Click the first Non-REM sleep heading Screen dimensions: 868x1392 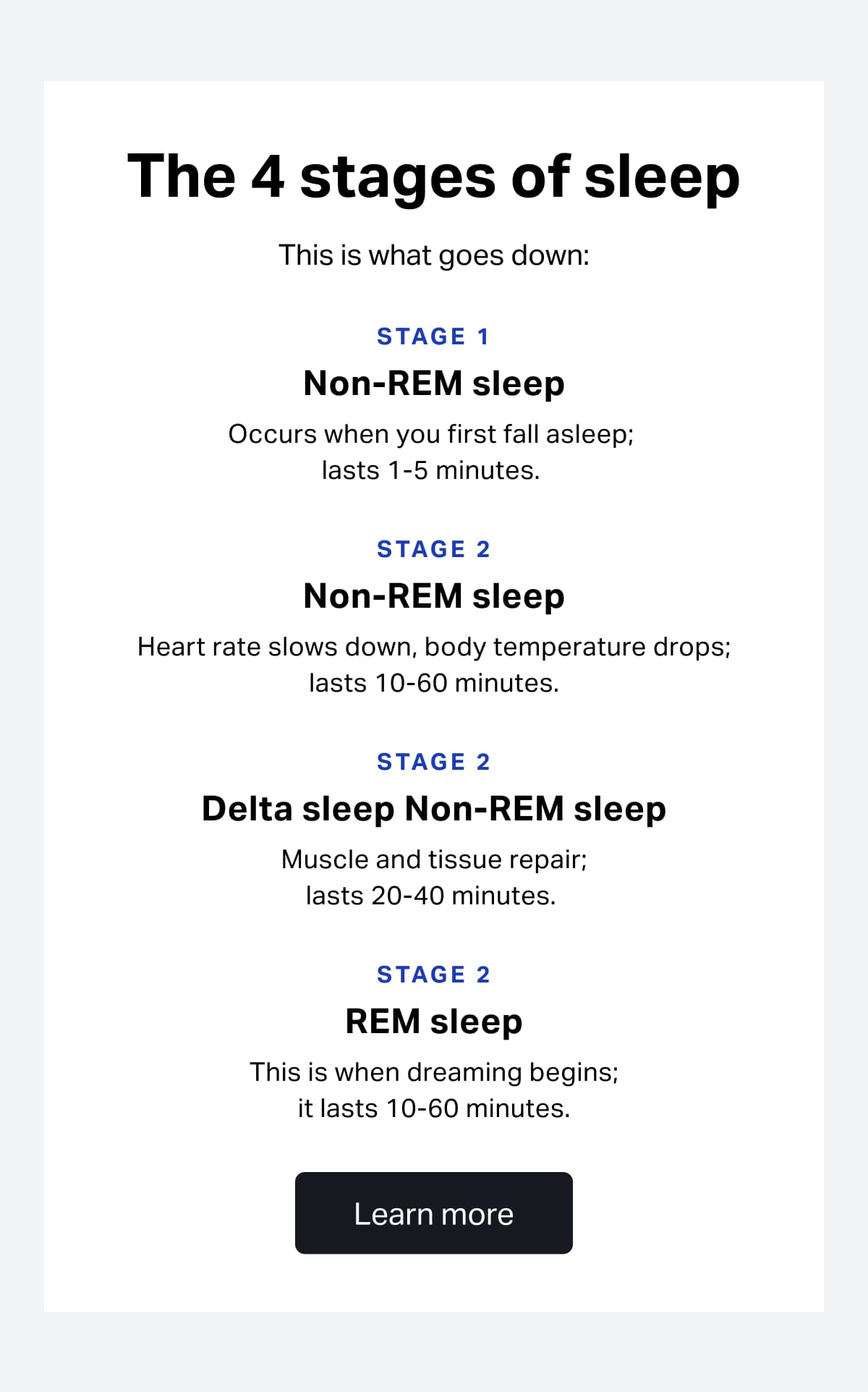[x=433, y=383]
